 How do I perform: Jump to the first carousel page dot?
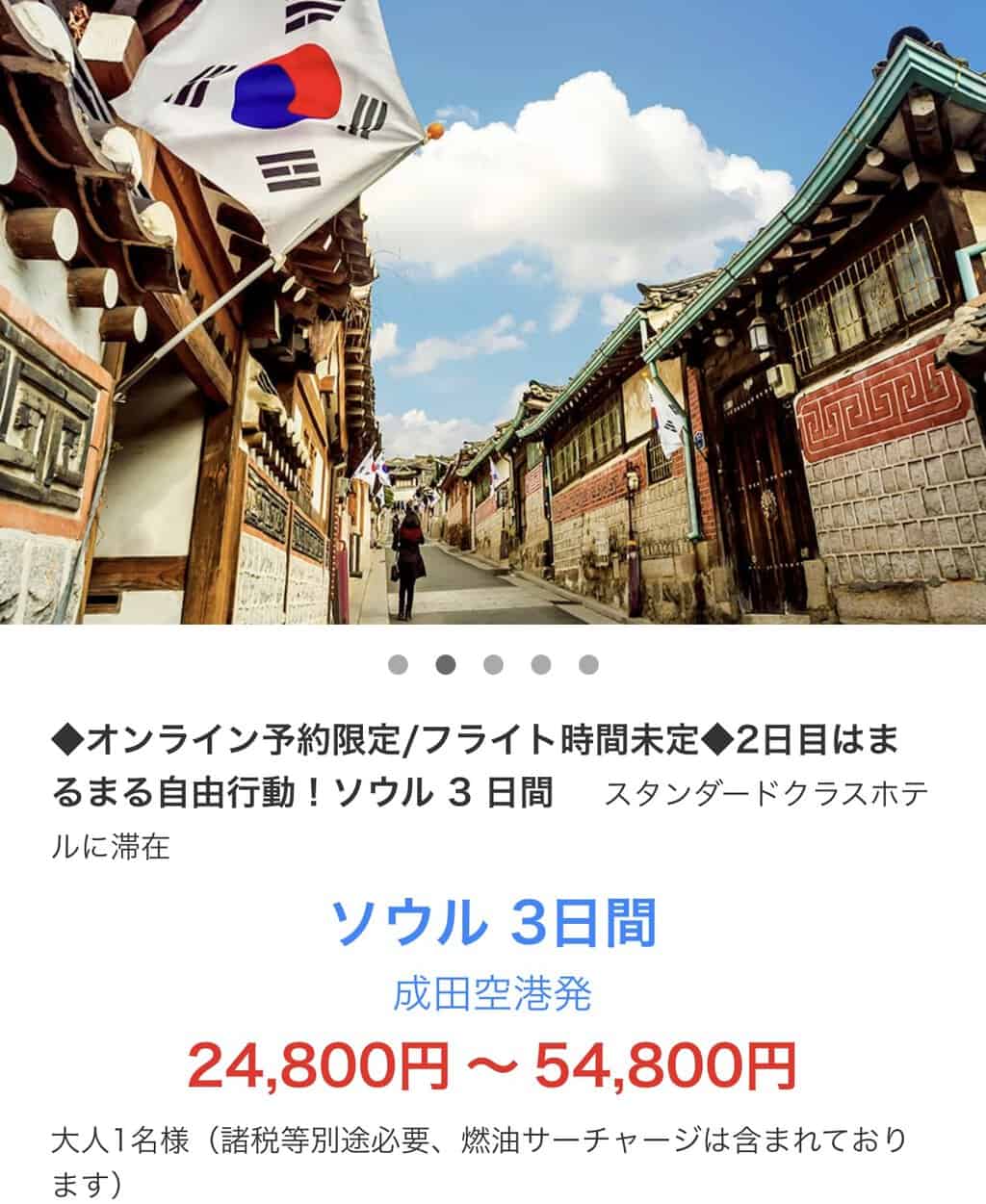(x=397, y=665)
